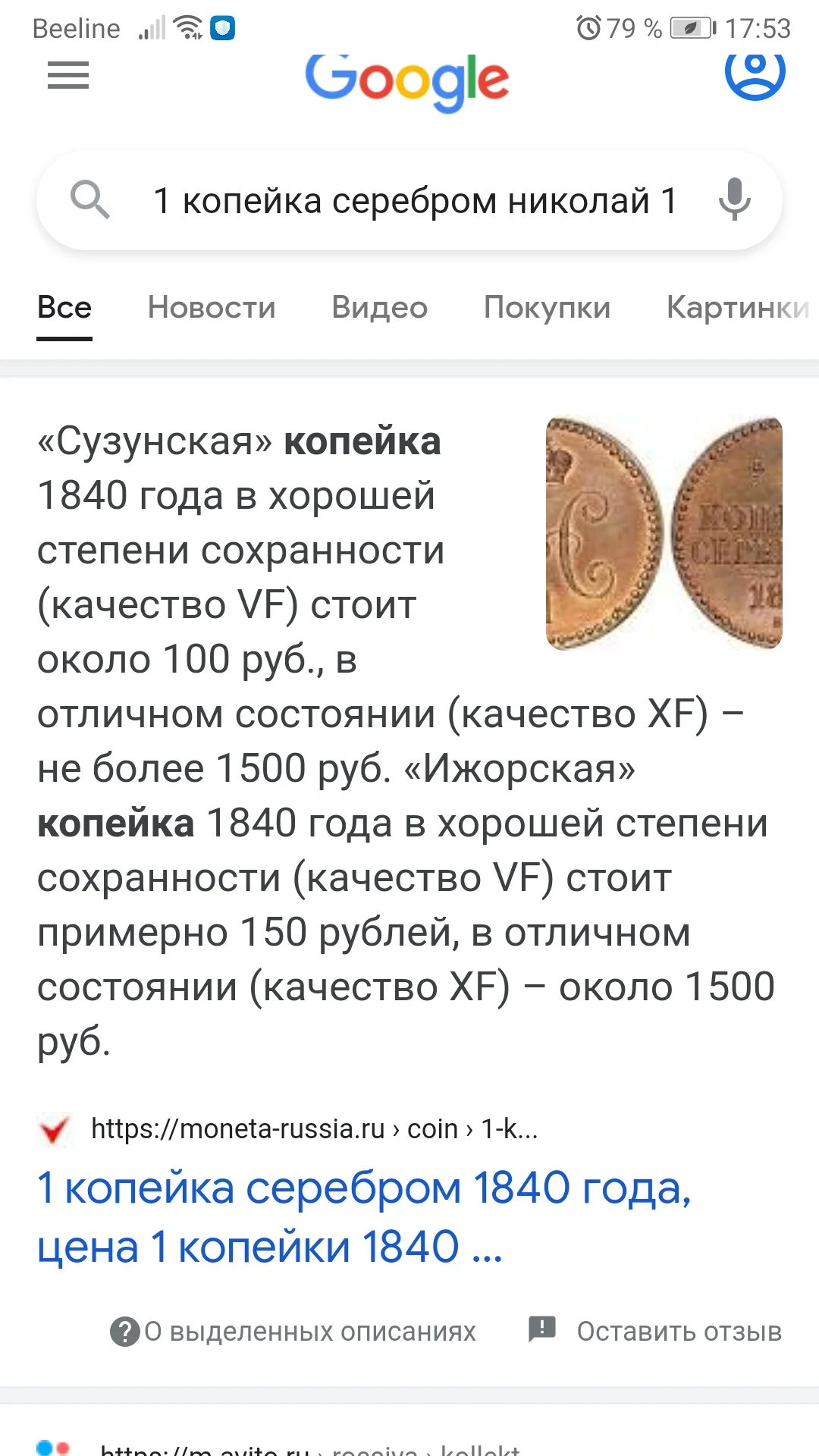Switch to the Покупки tab
Image resolution: width=819 pixels, height=1456 pixels.
(x=548, y=307)
